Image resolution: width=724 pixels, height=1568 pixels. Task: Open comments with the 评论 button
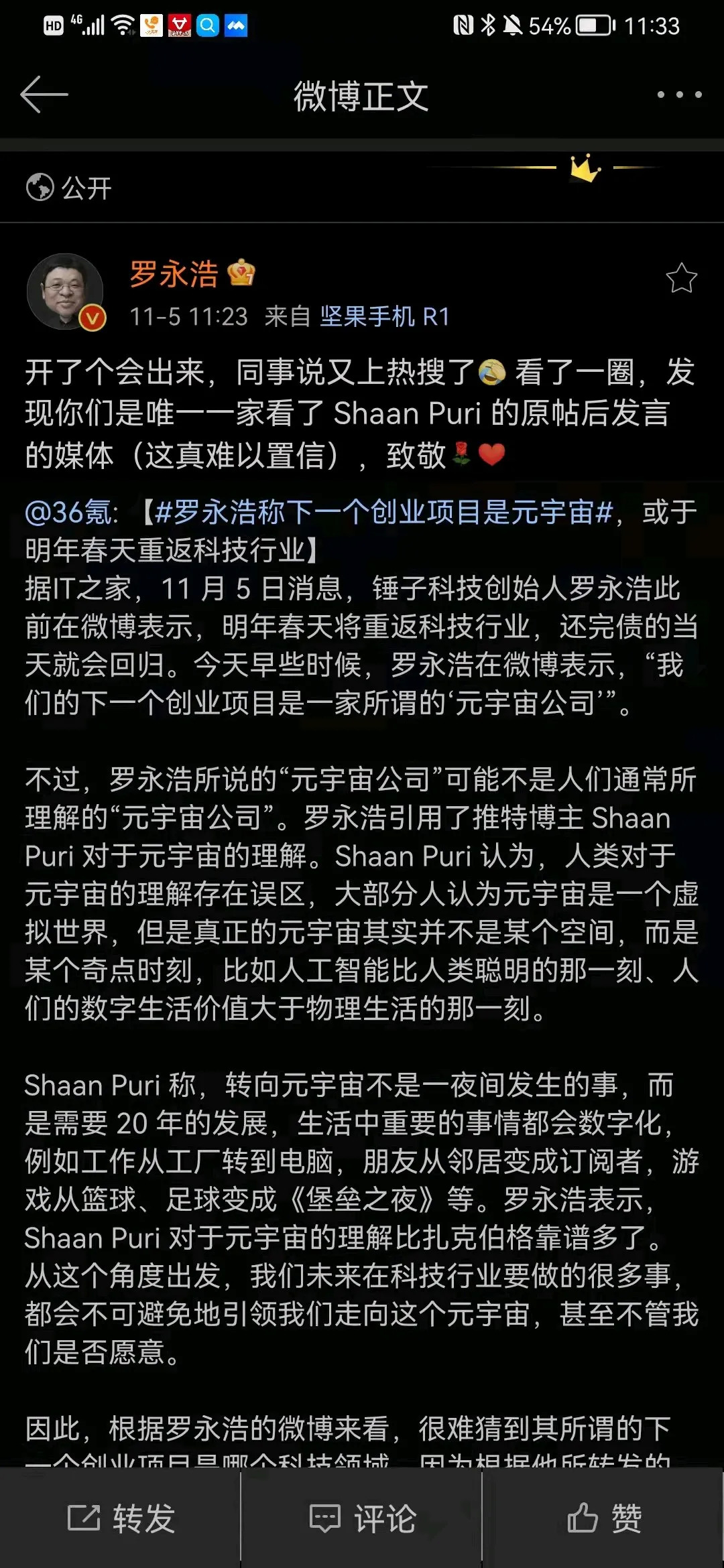pyautogui.click(x=362, y=1518)
